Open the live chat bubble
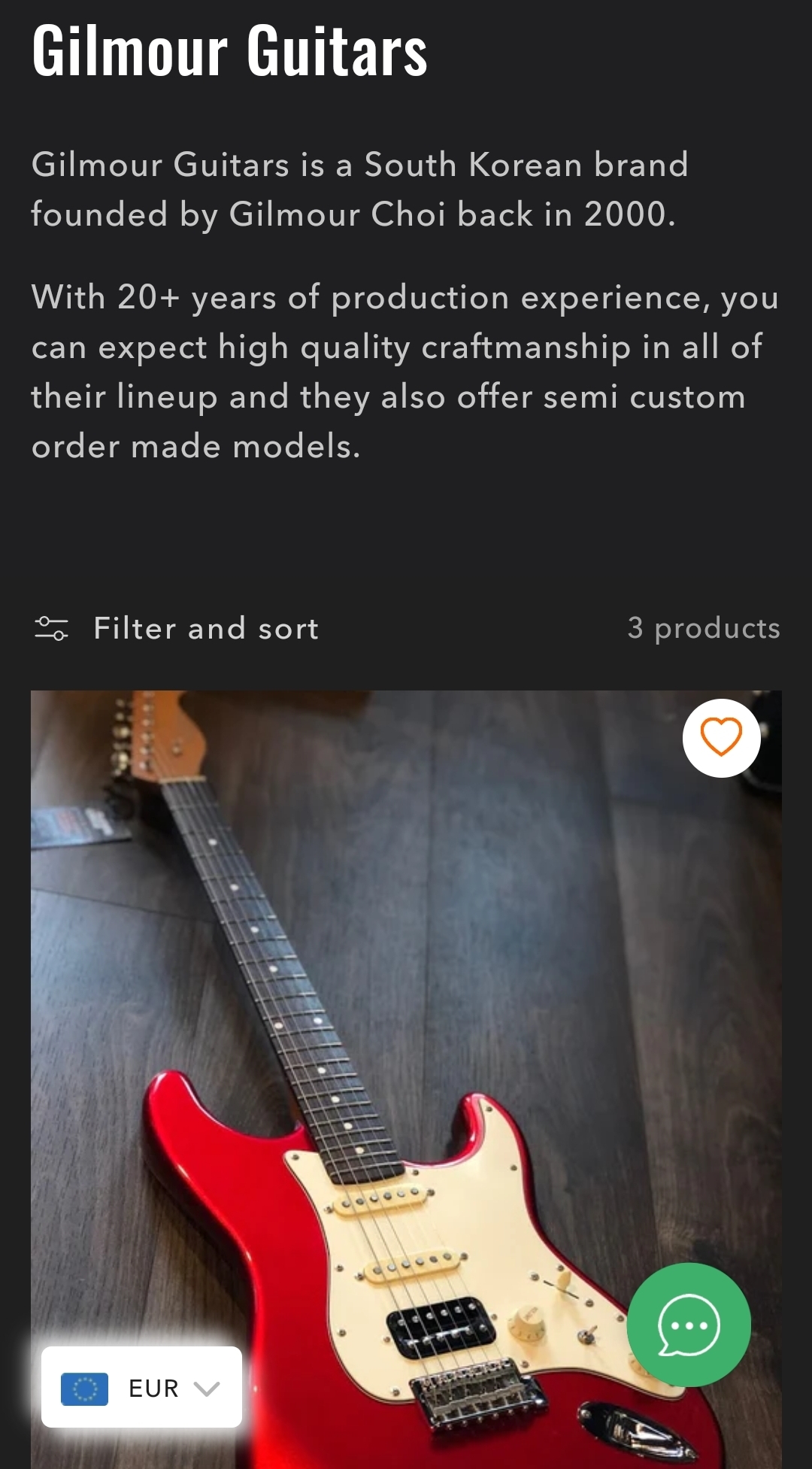 point(688,1325)
